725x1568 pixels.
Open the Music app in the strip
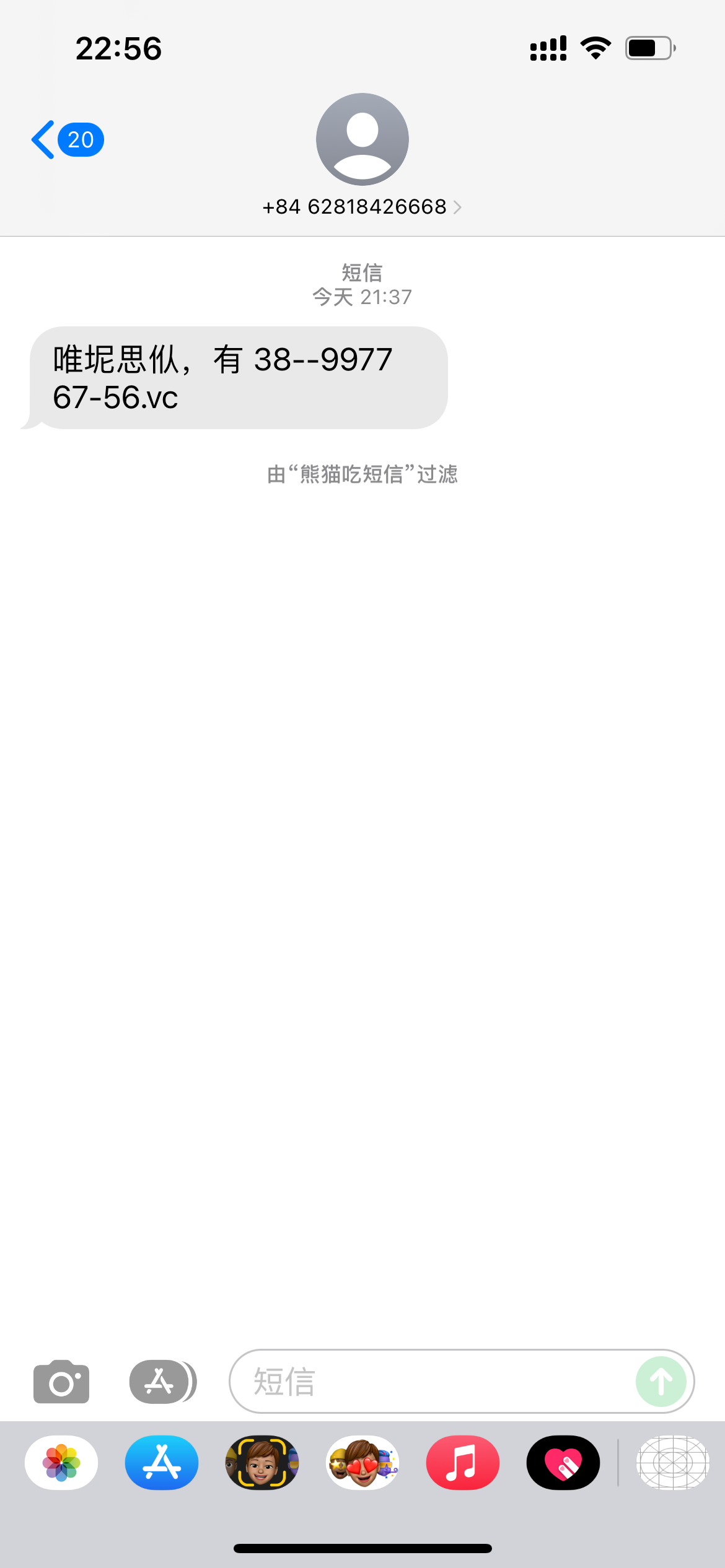[x=462, y=1463]
